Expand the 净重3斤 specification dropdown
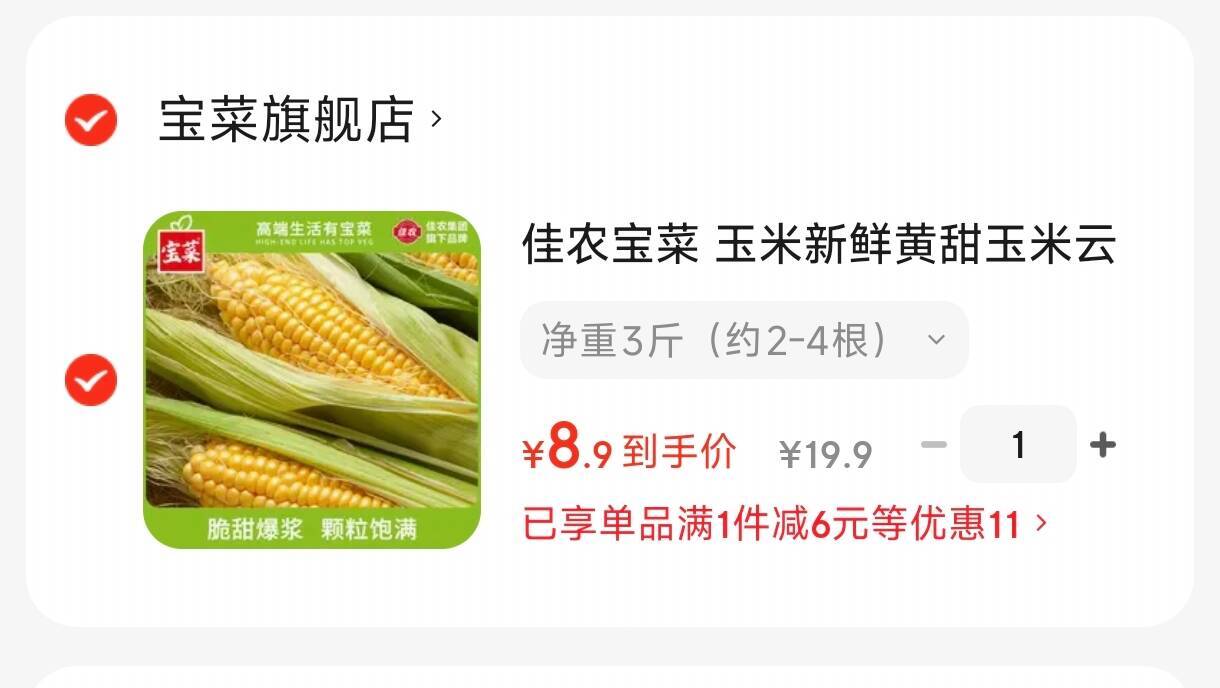 (x=744, y=341)
